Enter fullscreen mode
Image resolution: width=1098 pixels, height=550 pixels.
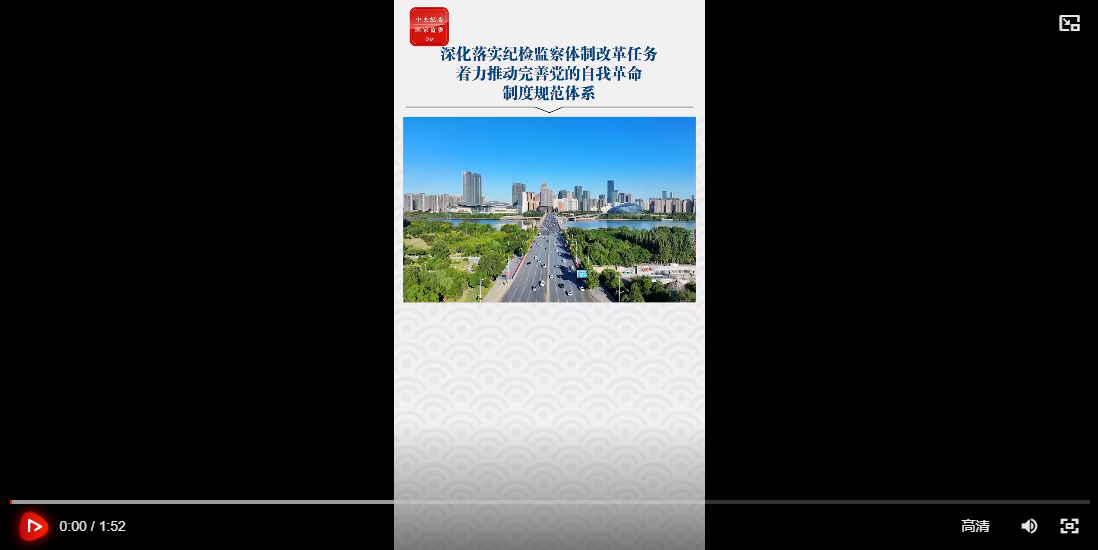click(1069, 526)
